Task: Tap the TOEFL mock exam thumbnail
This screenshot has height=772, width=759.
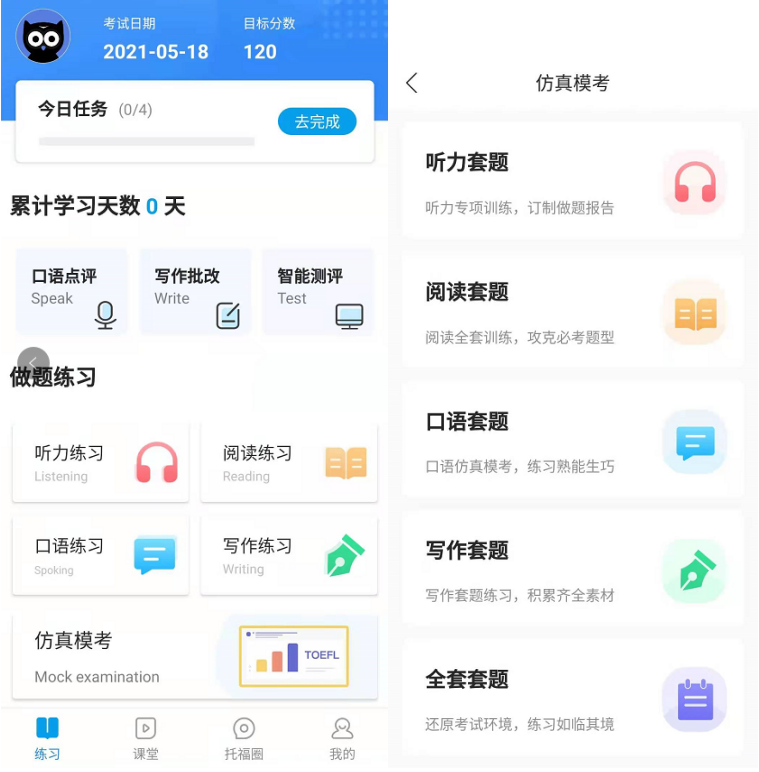Action: pyautogui.click(x=293, y=655)
